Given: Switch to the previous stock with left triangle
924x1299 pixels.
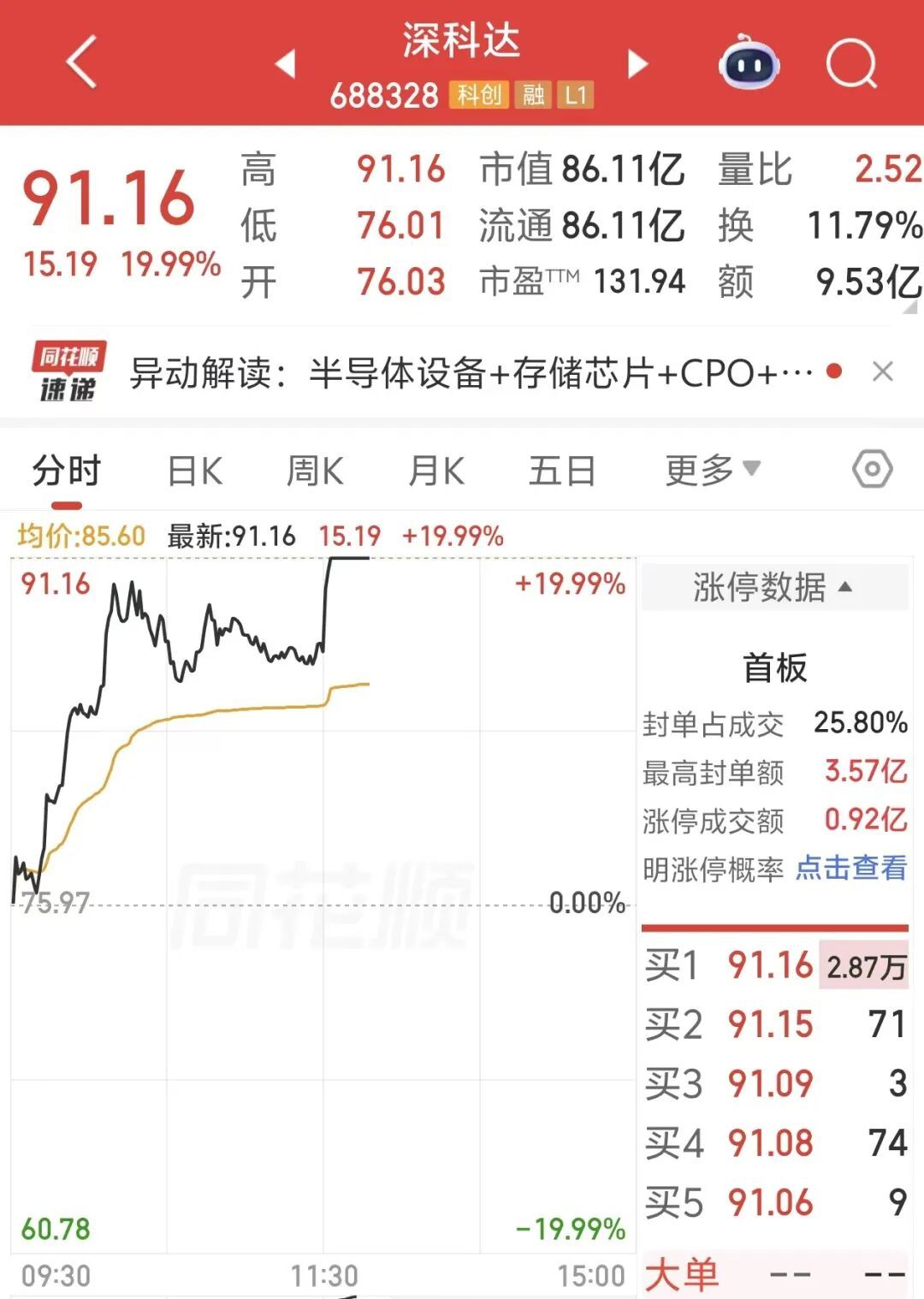Looking at the screenshot, I should coord(285,63).
